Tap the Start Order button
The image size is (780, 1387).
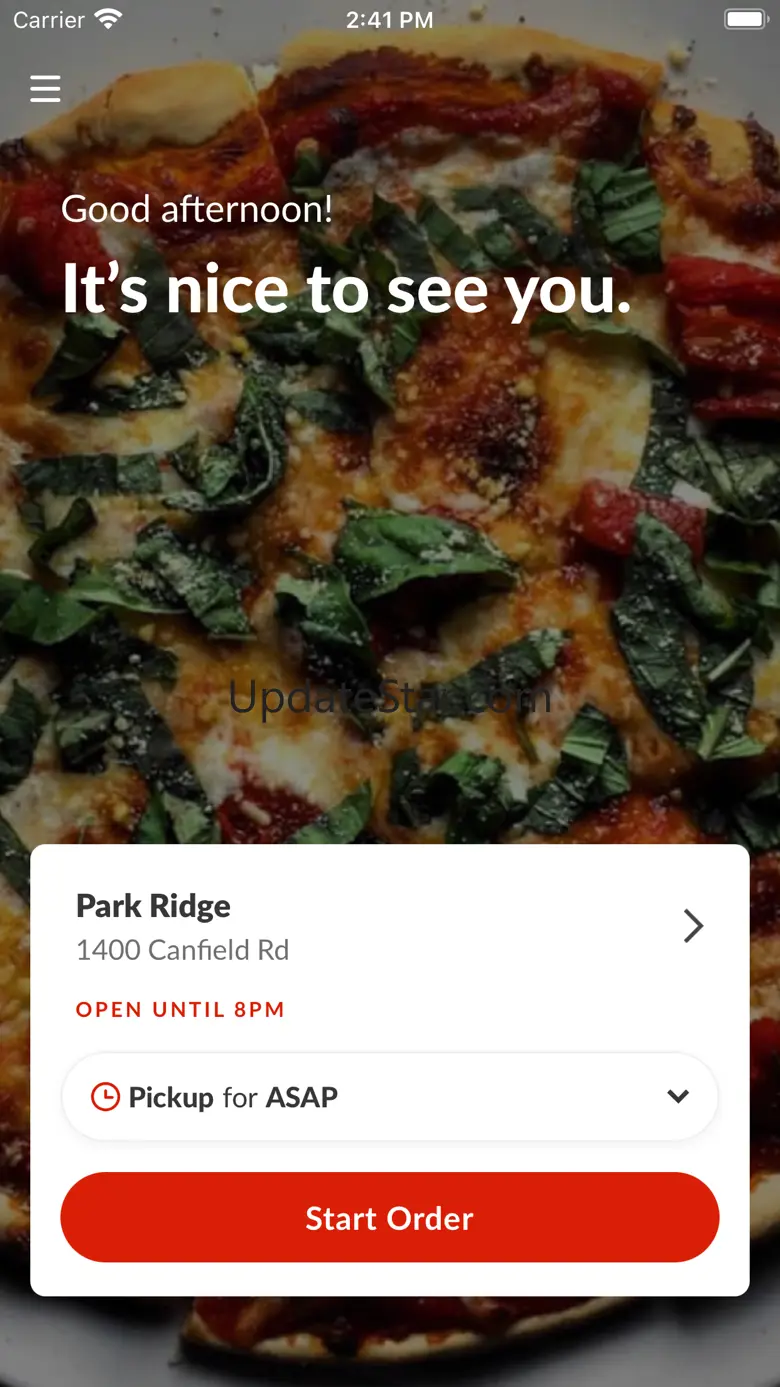click(x=389, y=1217)
